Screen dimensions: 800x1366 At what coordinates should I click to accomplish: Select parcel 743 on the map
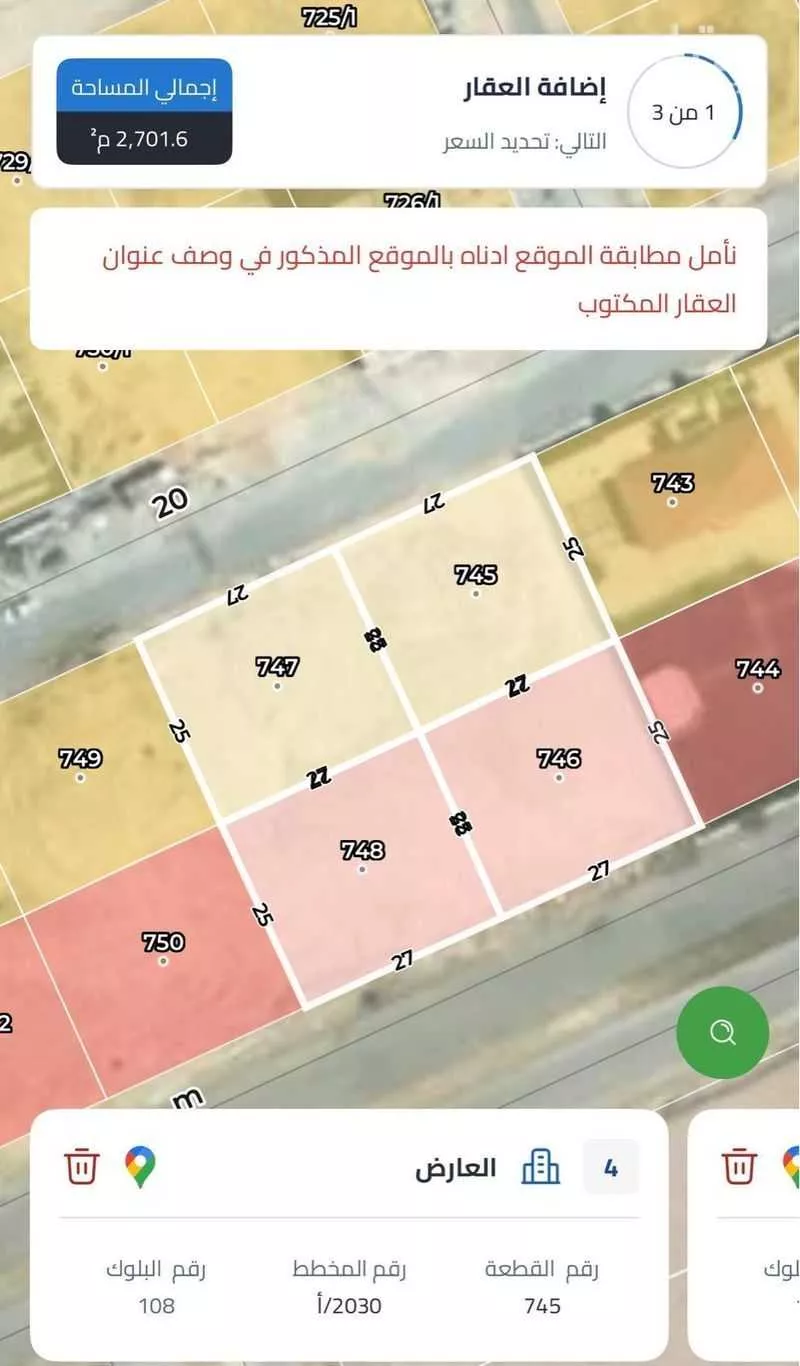[672, 487]
